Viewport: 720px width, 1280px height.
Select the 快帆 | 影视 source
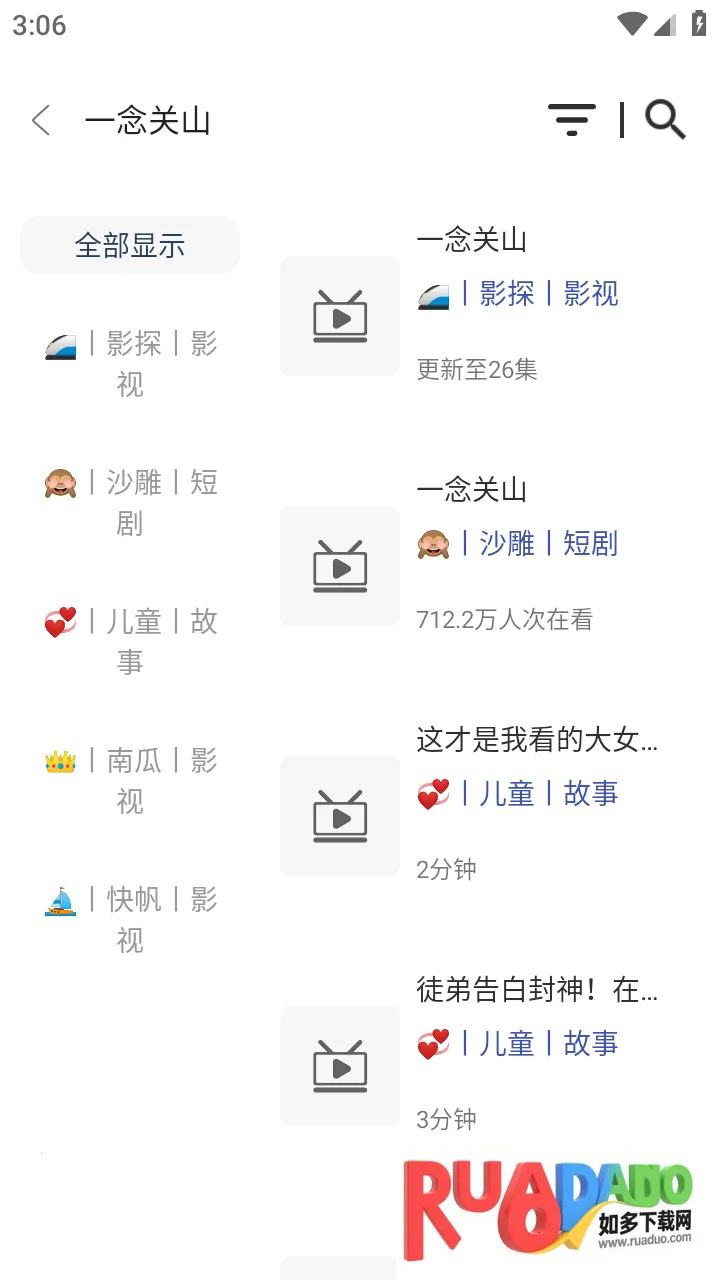(x=130, y=920)
